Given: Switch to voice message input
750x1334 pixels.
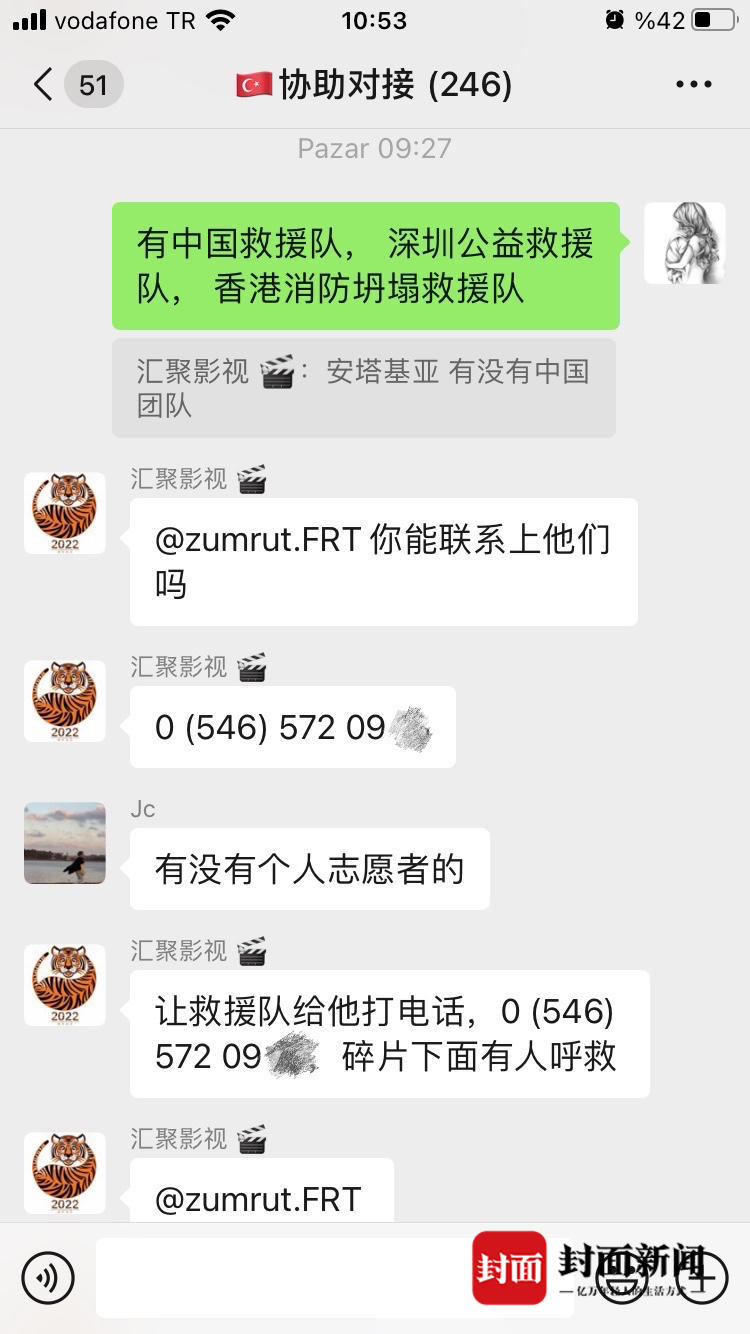Looking at the screenshot, I should pyautogui.click(x=47, y=1277).
